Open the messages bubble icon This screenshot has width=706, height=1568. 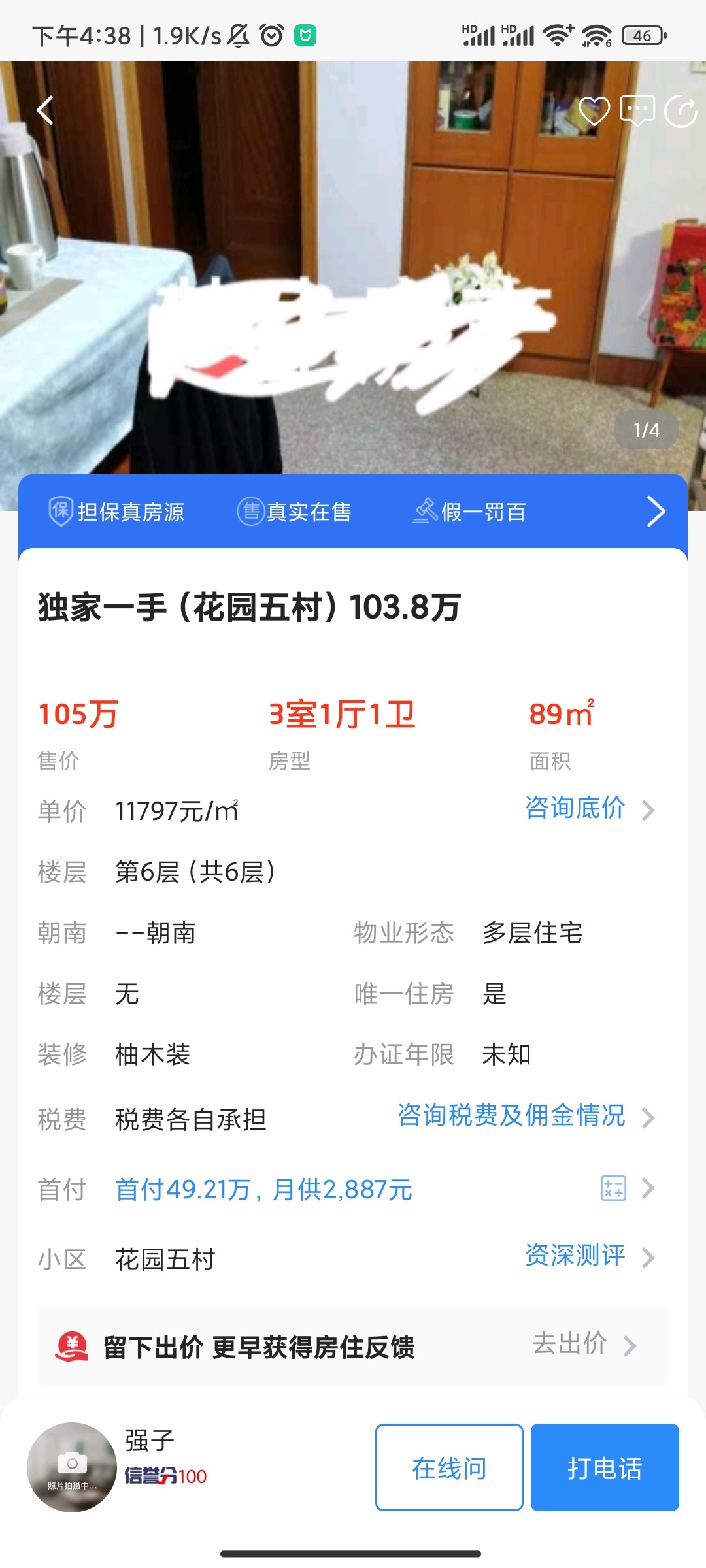click(x=637, y=111)
